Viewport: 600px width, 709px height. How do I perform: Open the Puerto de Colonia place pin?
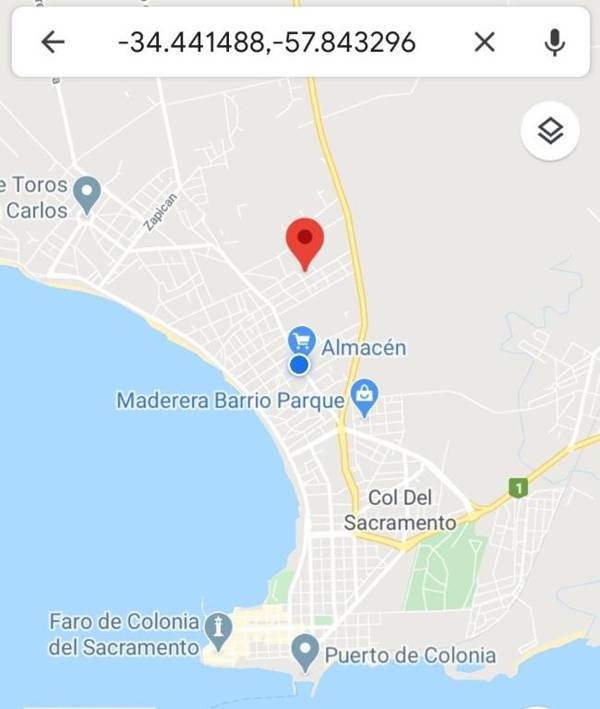coord(305,652)
